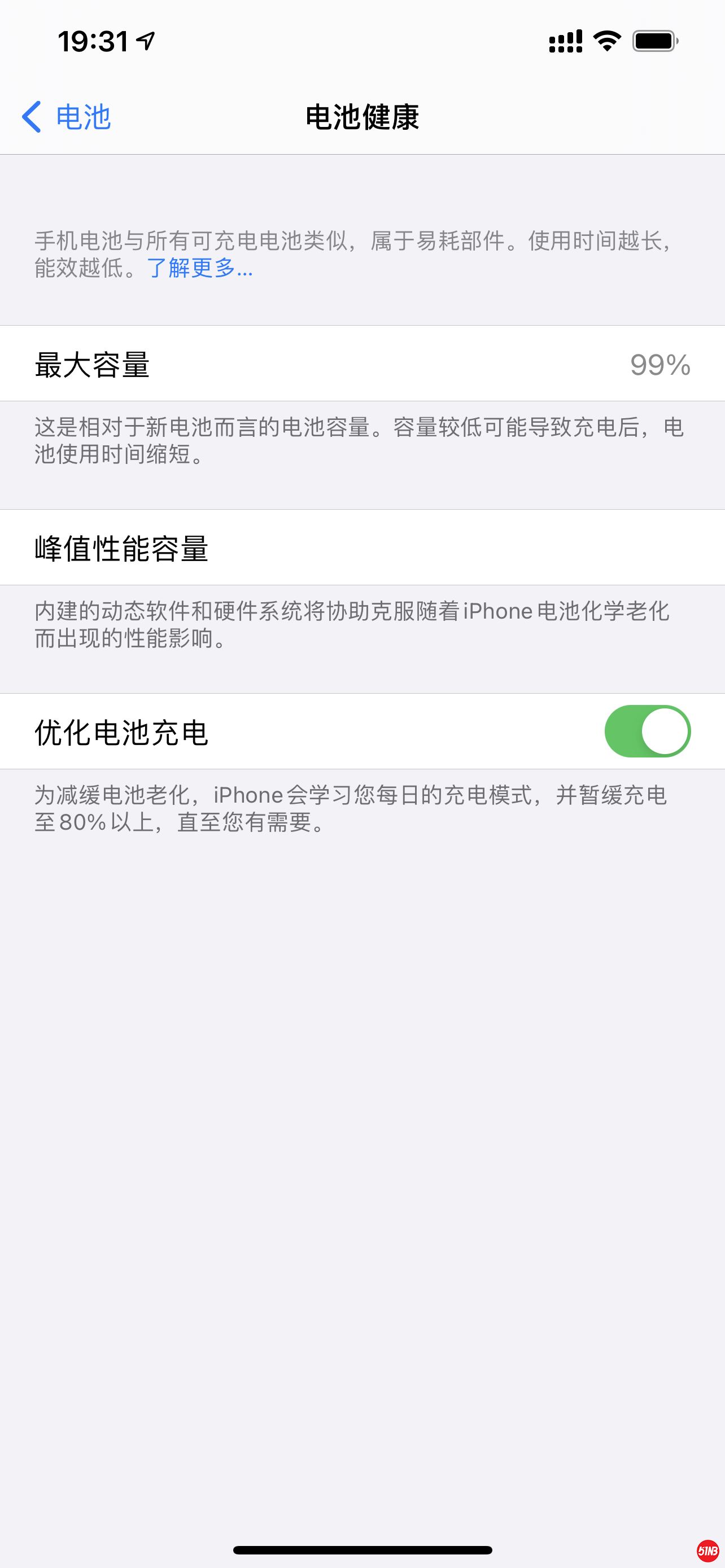Turn off 优化电池充电 switch

[647, 731]
